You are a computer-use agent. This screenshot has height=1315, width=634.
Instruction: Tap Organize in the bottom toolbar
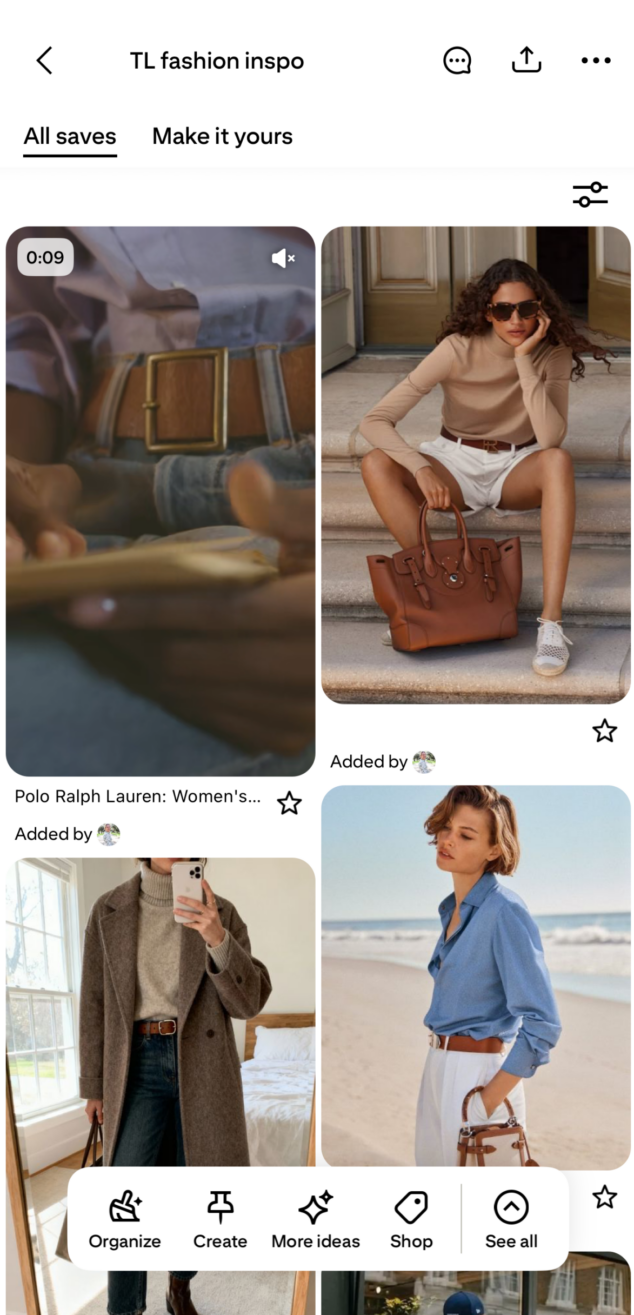coord(124,1219)
